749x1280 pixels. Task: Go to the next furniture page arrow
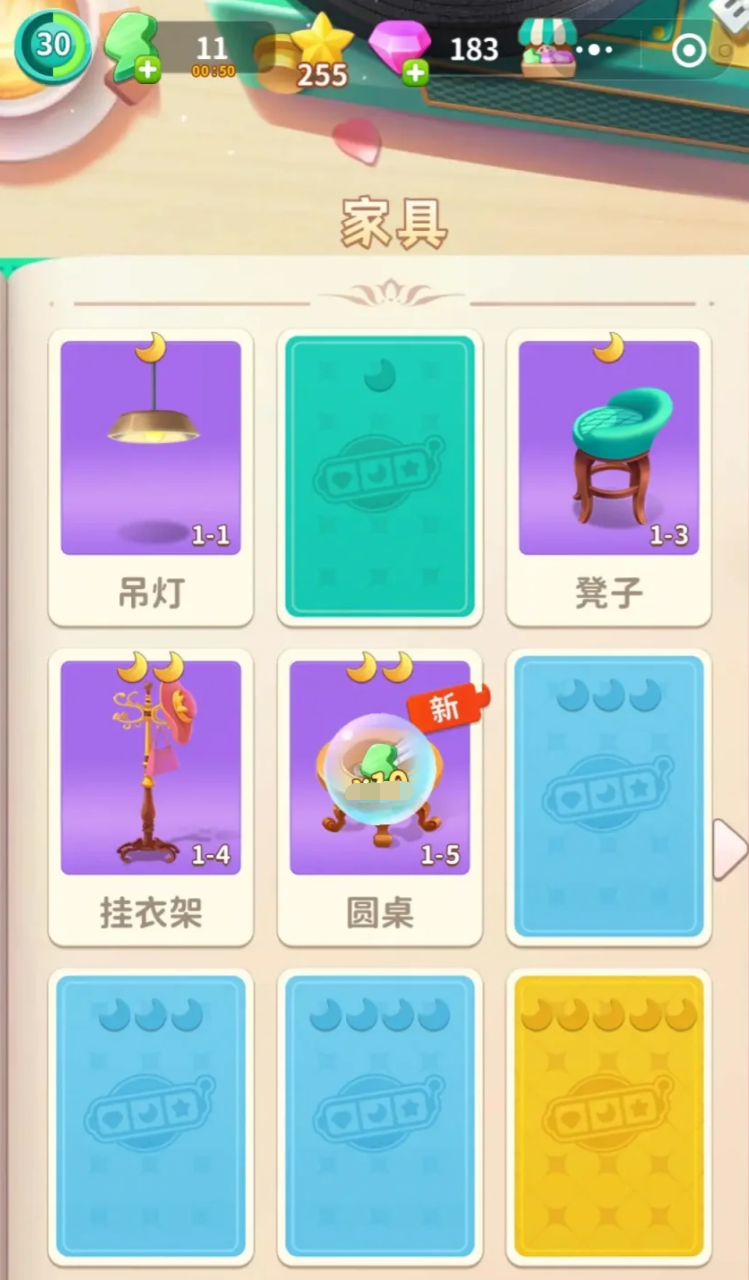(730, 850)
